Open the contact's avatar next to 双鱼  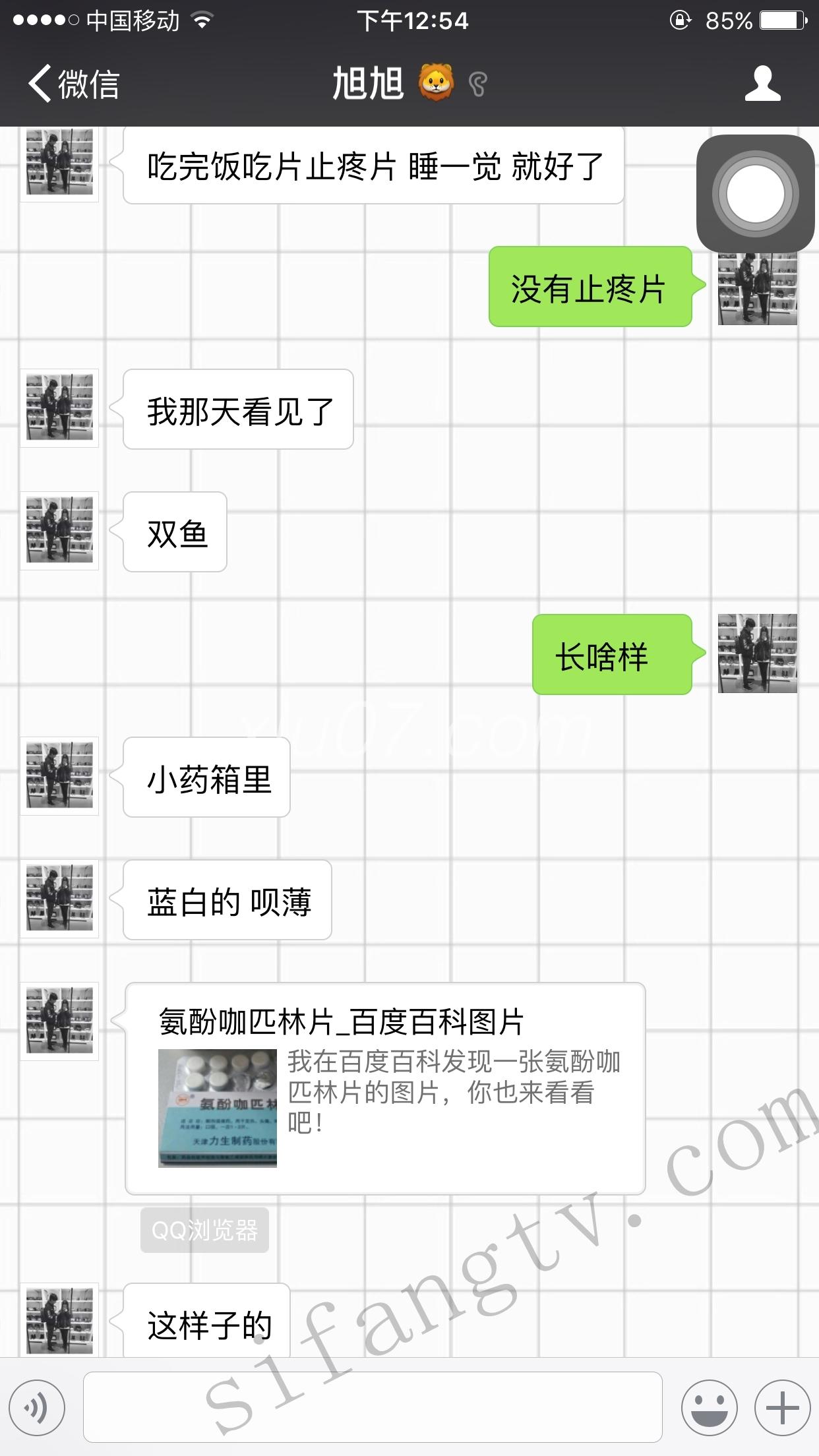59,531
